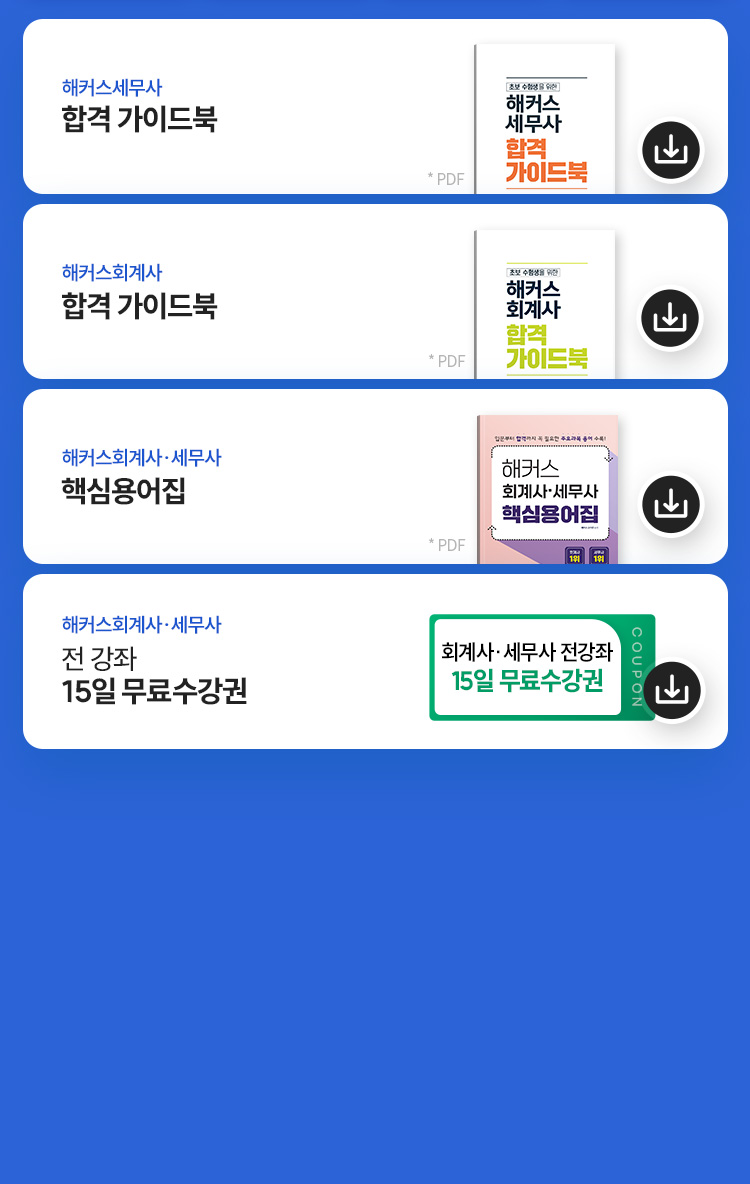Download the 해커스세무사 합격 가이드북 PDF
Screen dimensions: 750x1184
tap(671, 150)
